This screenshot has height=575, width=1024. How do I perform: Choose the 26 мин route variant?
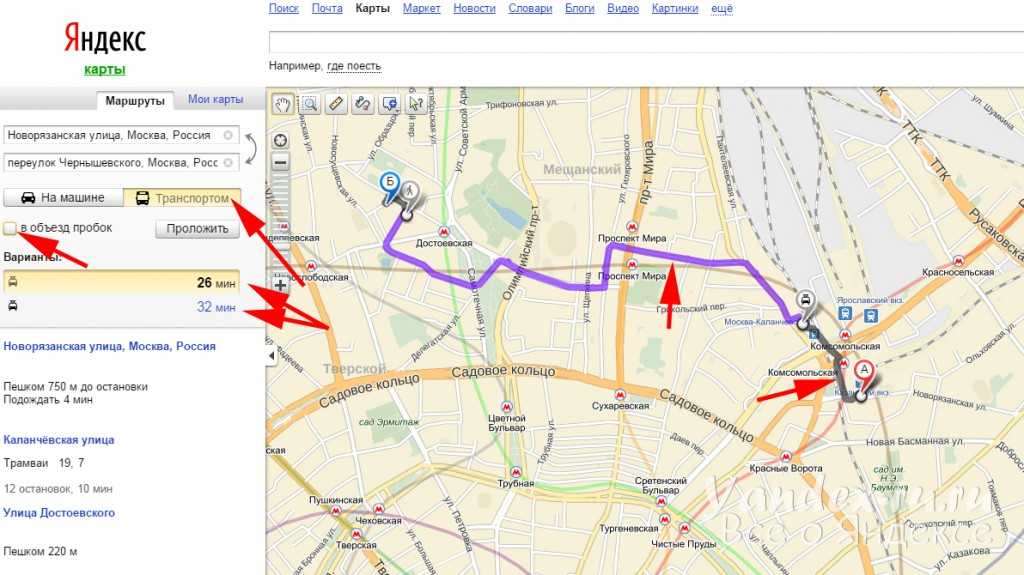121,282
